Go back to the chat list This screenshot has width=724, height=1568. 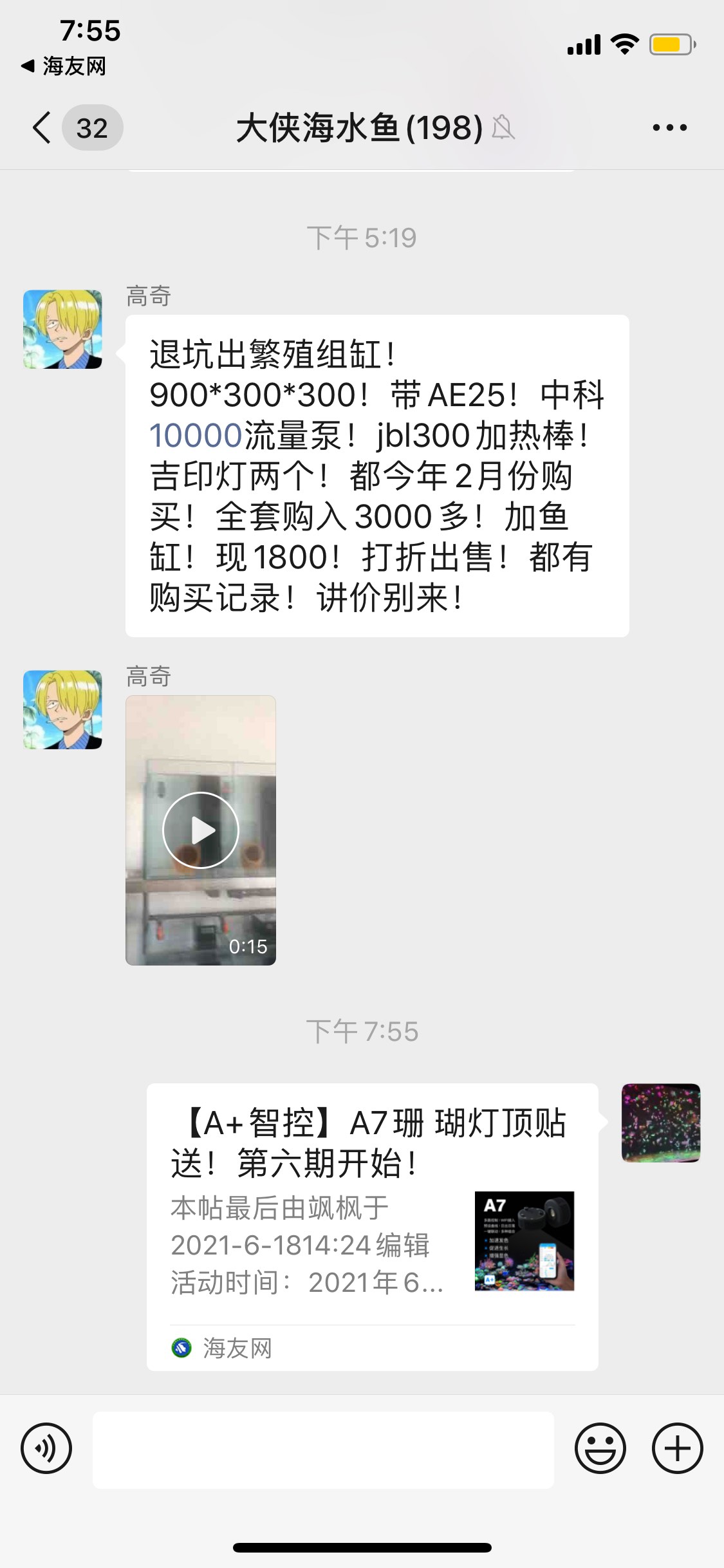tap(42, 127)
